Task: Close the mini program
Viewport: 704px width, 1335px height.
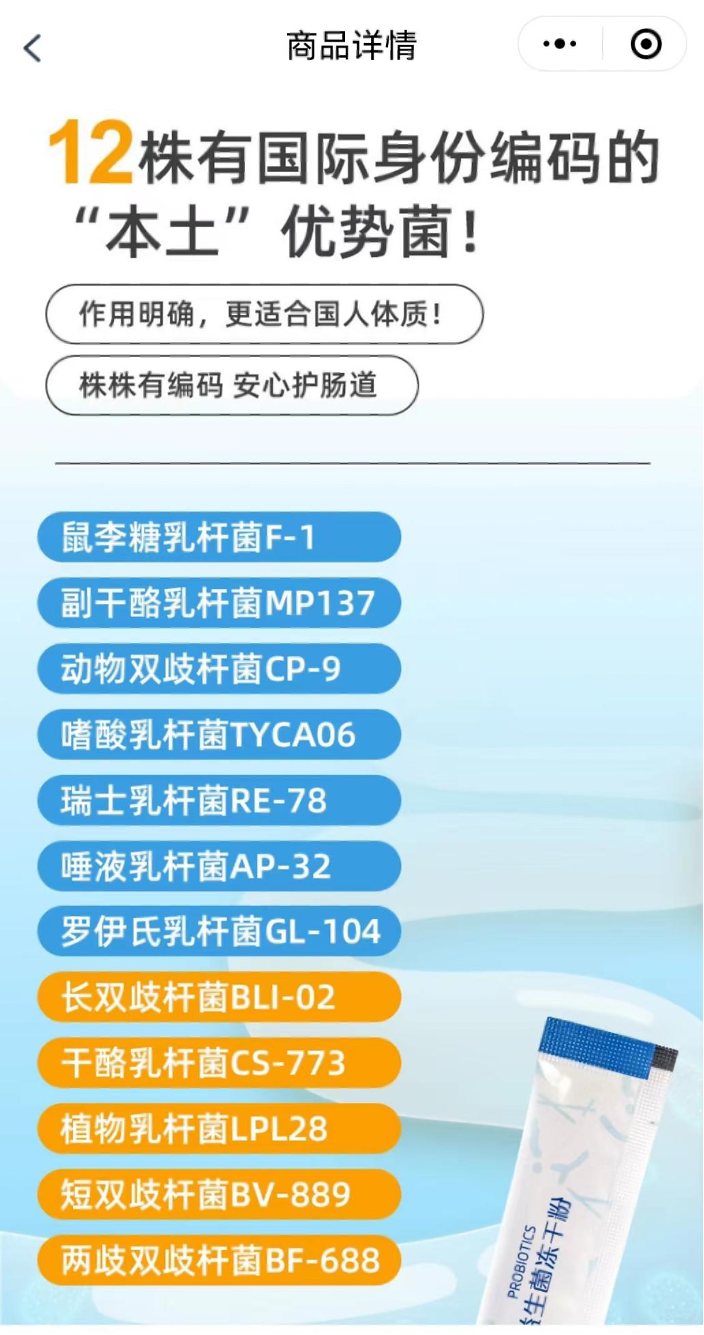Action: (646, 45)
